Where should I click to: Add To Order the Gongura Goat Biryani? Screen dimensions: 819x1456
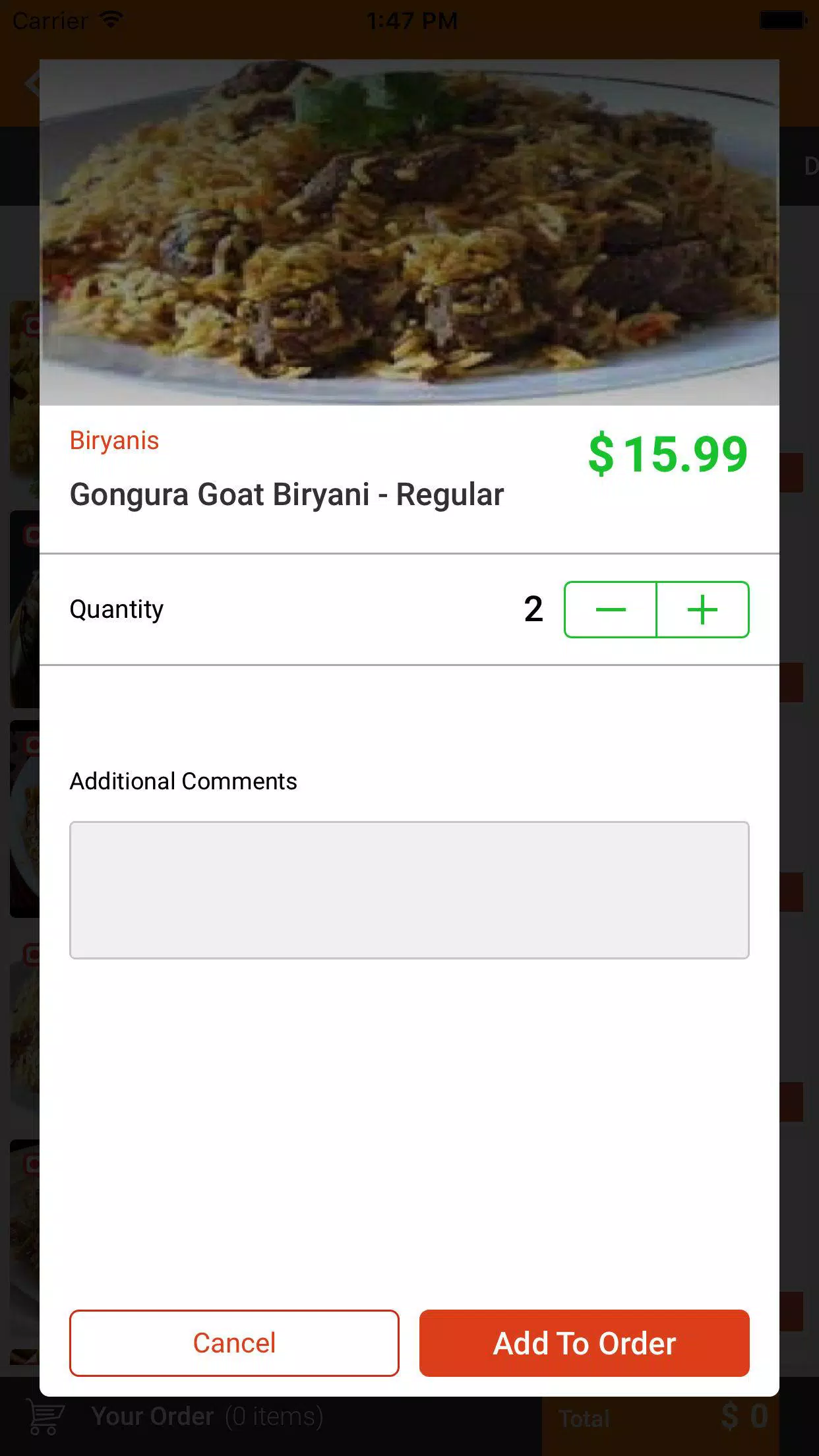[584, 1343]
